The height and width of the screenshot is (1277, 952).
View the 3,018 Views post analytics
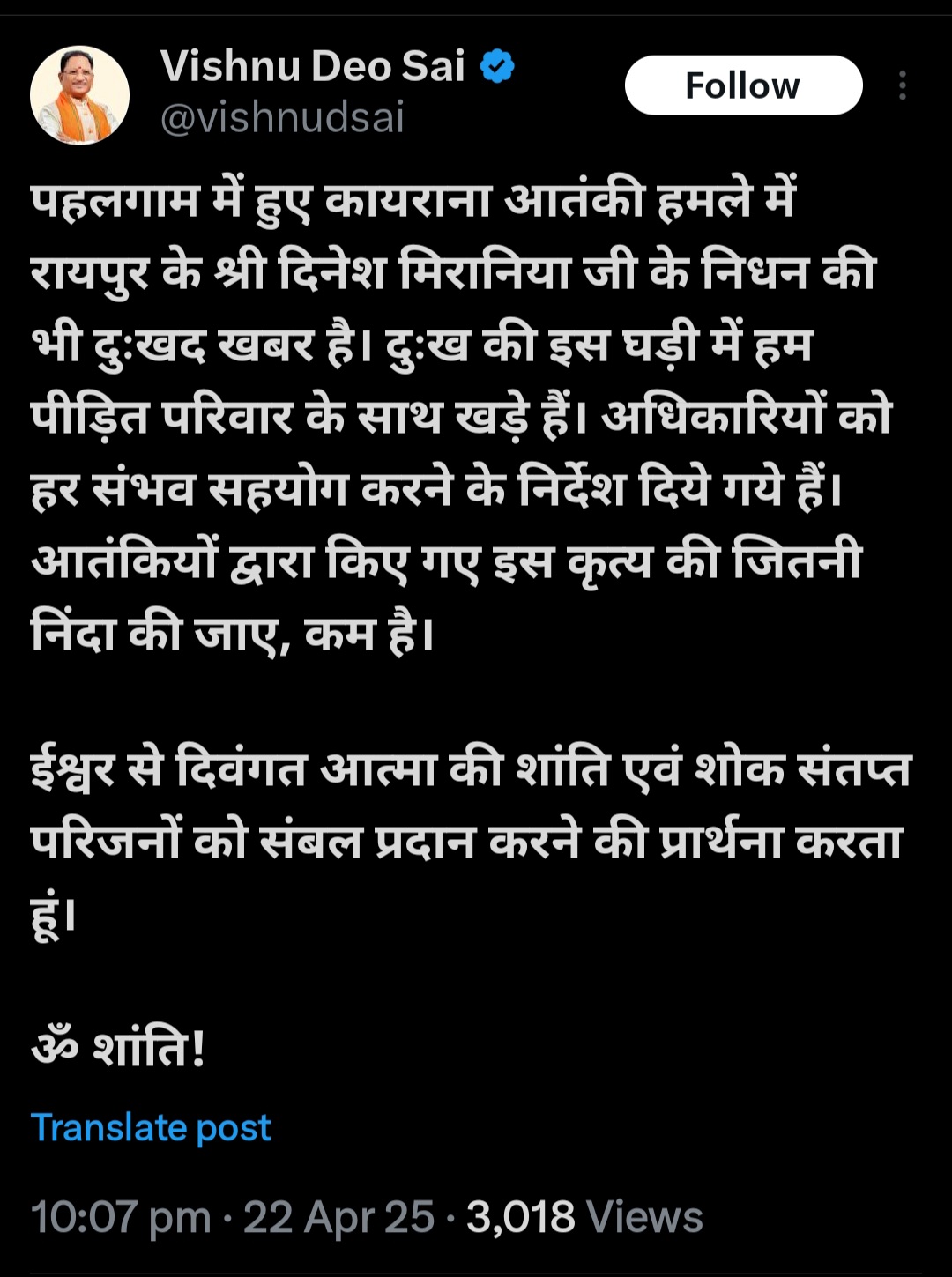point(584,1217)
